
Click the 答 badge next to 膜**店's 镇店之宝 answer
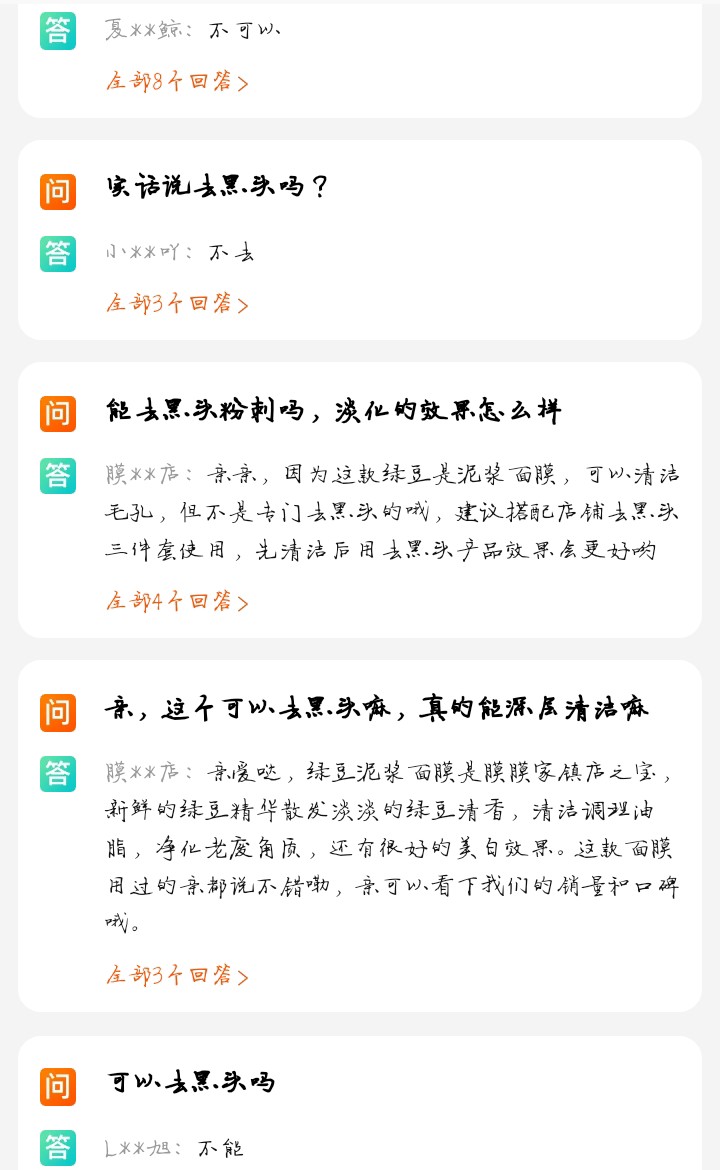click(57, 774)
